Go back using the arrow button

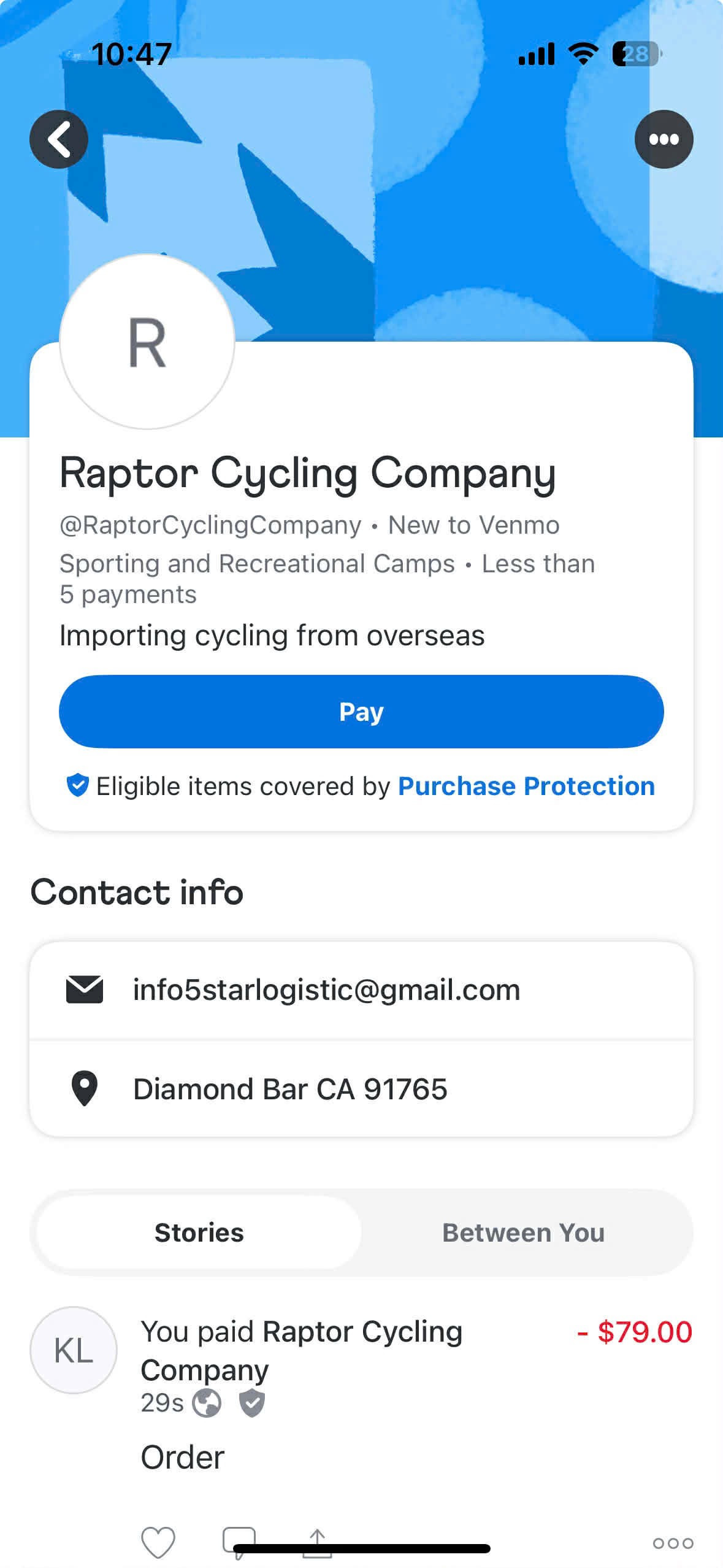tap(59, 139)
